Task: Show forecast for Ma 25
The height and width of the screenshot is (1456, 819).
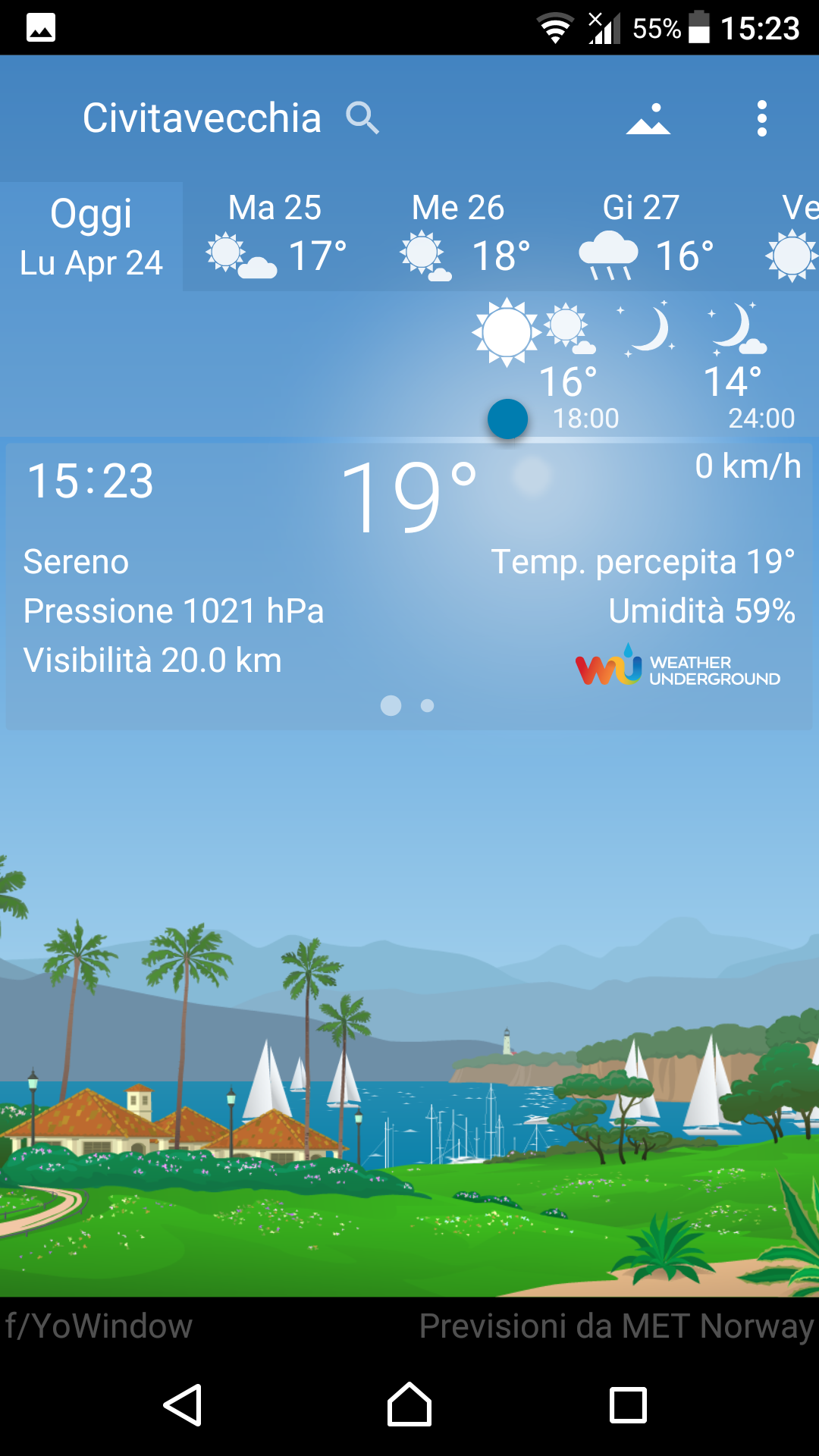Action: point(275,237)
